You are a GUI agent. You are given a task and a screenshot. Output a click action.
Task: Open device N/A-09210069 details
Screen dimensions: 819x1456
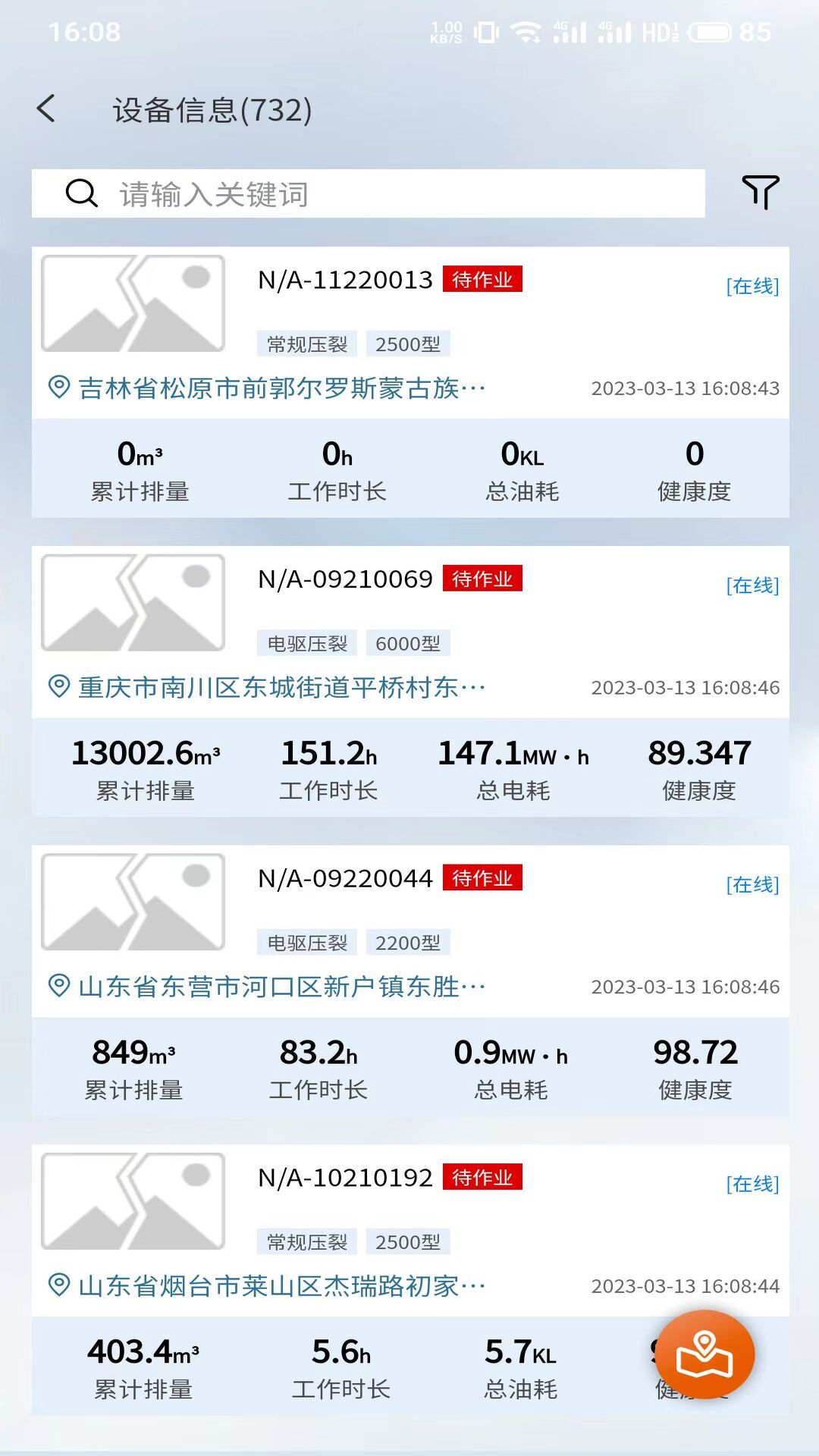pyautogui.click(x=345, y=579)
